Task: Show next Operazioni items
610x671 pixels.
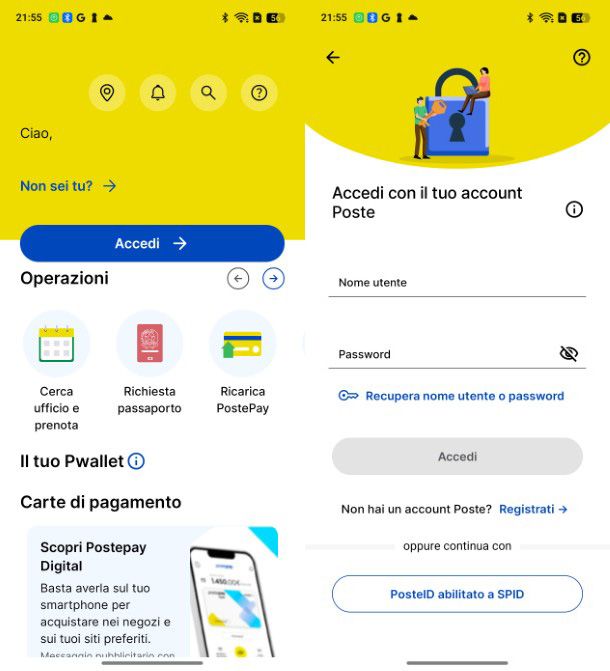Action: click(273, 279)
